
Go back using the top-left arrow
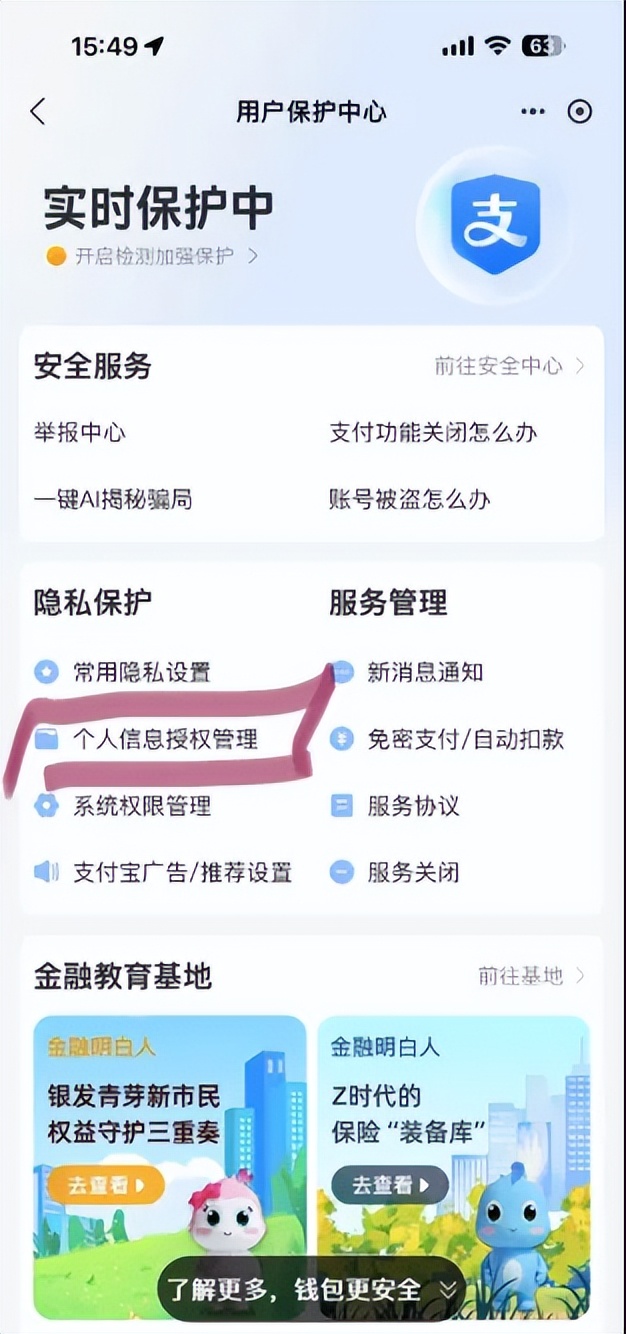pos(38,111)
